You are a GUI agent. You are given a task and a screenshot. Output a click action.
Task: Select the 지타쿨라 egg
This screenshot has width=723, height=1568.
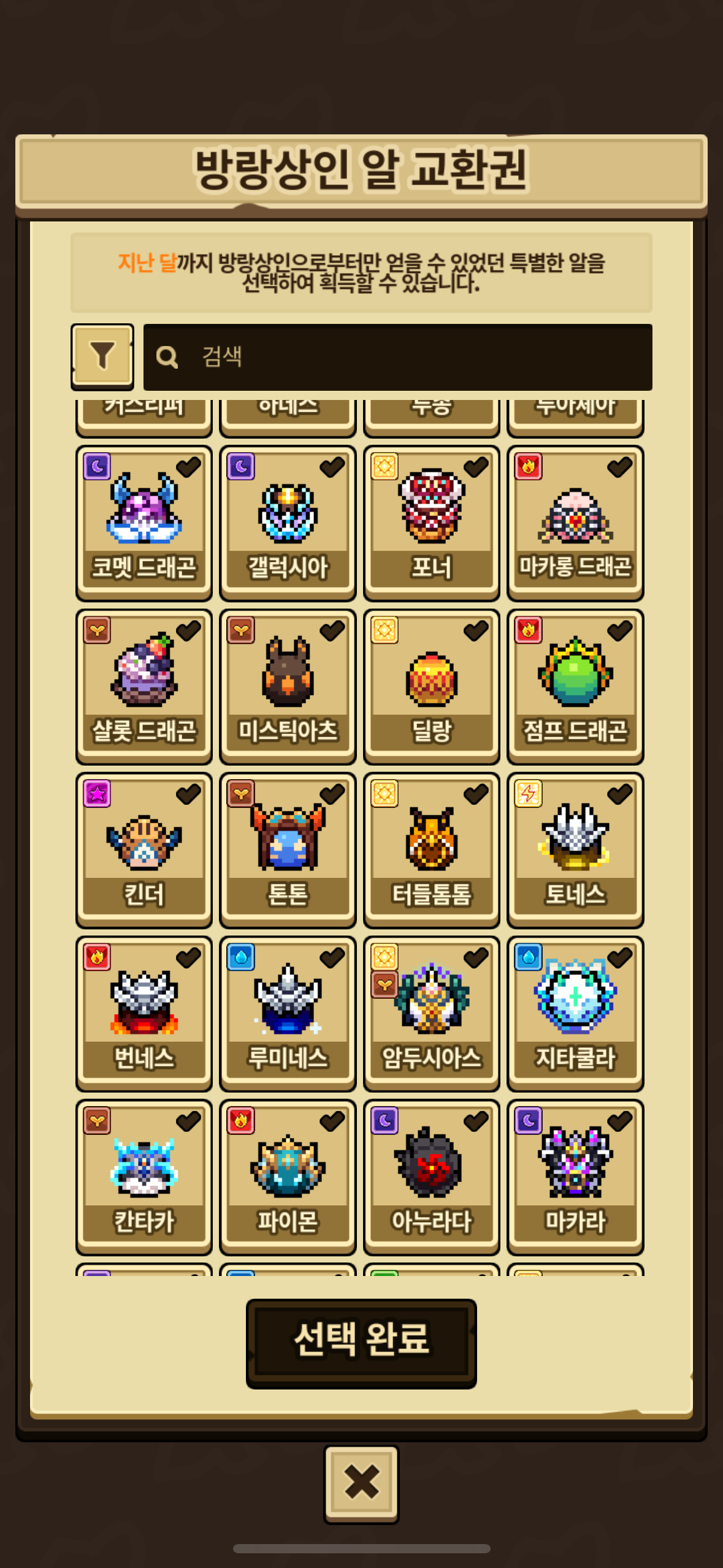tap(575, 1013)
